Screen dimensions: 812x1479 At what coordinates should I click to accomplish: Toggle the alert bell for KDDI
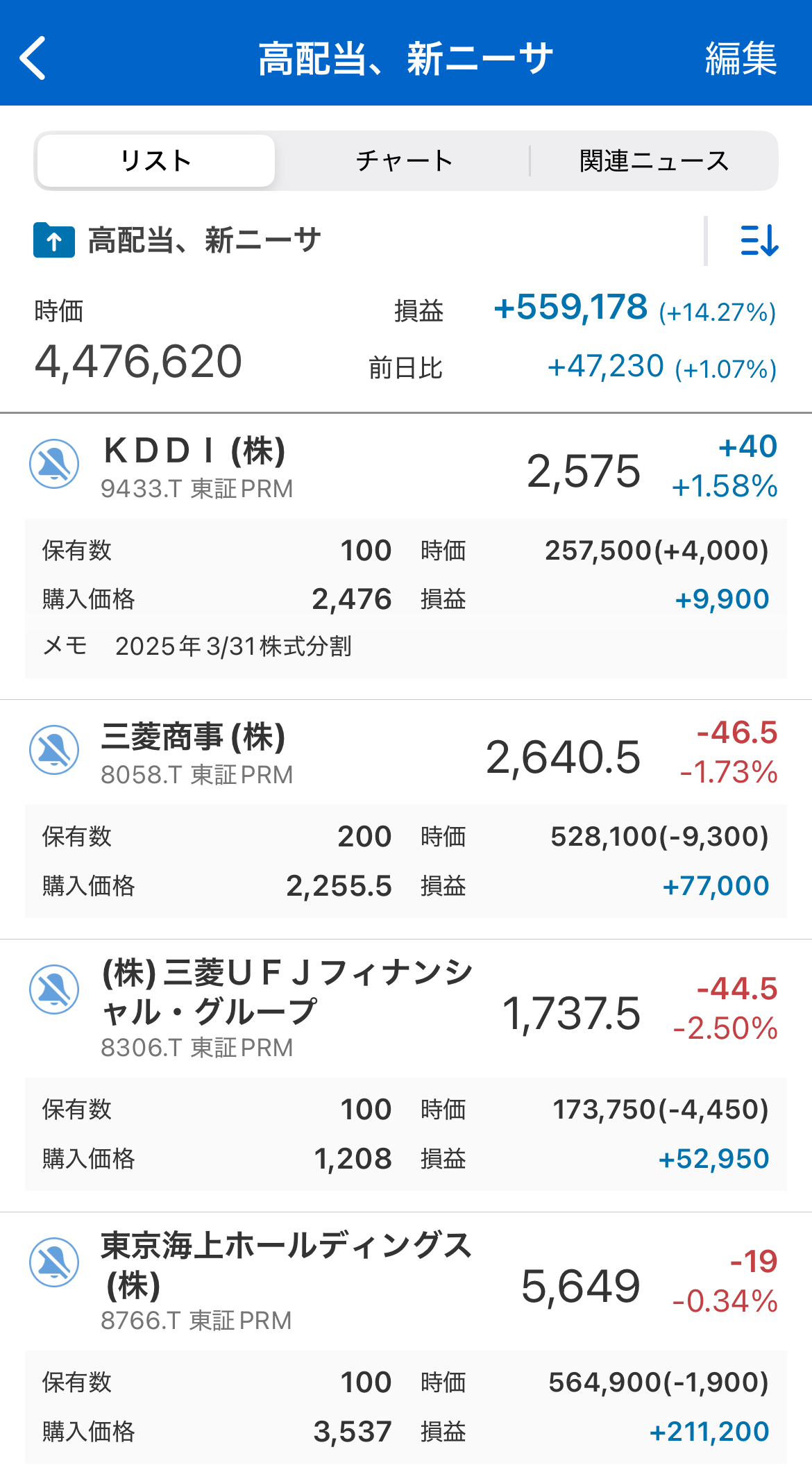54,464
